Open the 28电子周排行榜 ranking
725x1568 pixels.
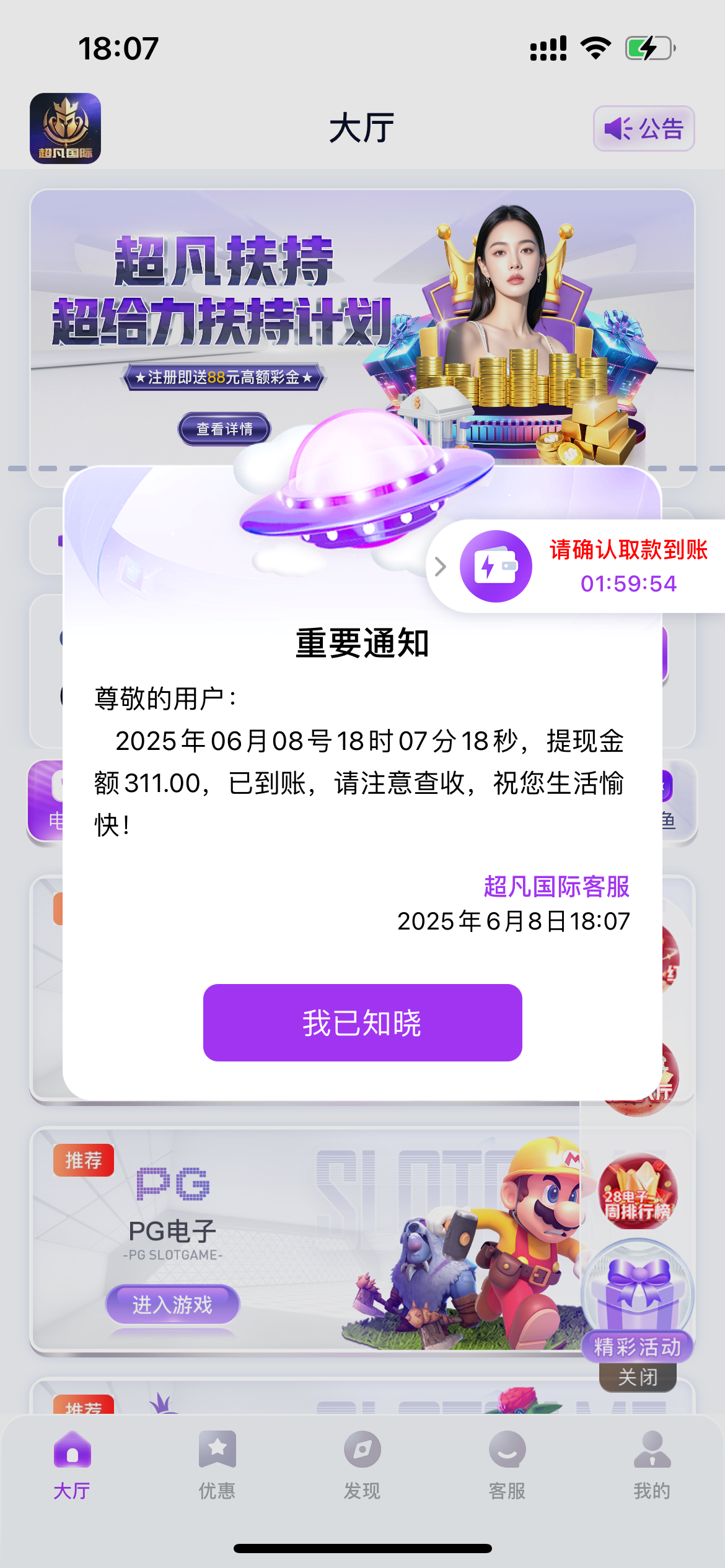637,1193
